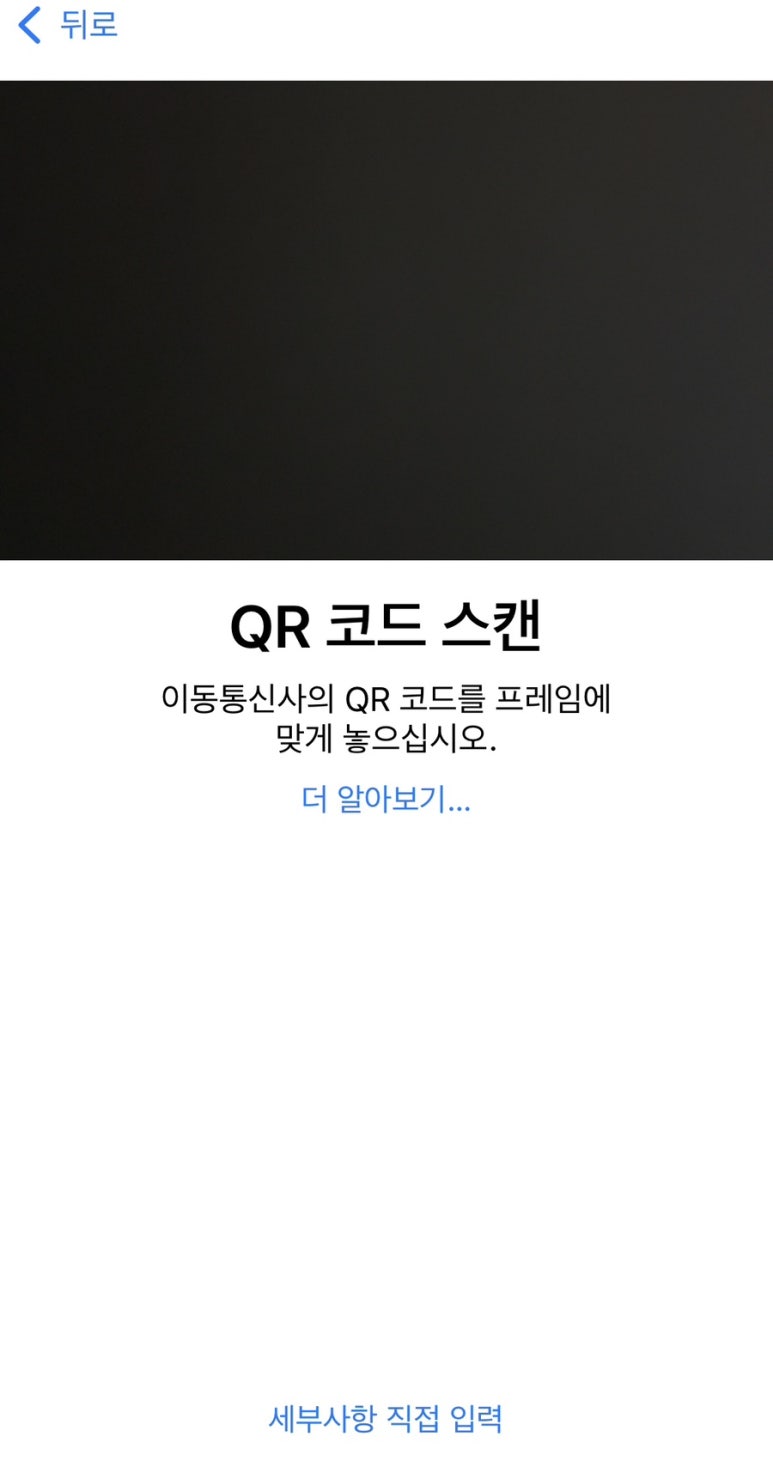773x1461 pixels.
Task: Go back with the 뒤로 button
Action: click(x=68, y=25)
